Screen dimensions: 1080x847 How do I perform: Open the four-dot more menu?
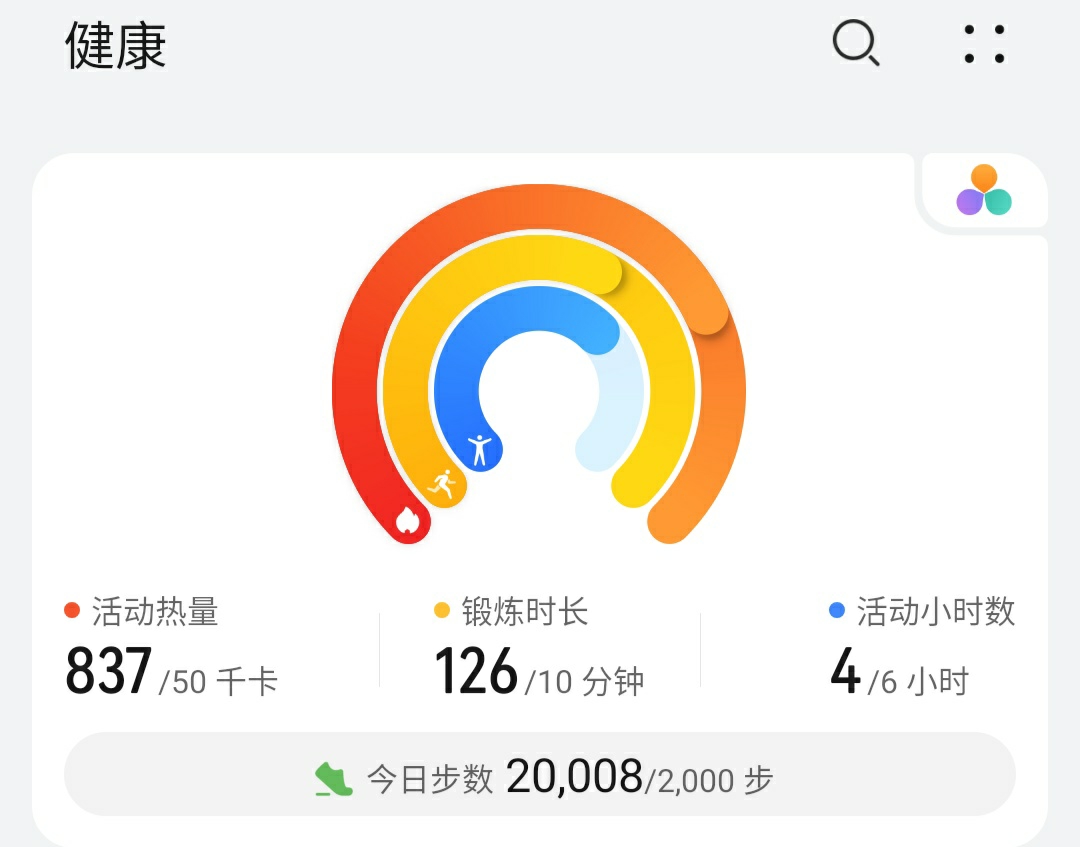[x=984, y=45]
